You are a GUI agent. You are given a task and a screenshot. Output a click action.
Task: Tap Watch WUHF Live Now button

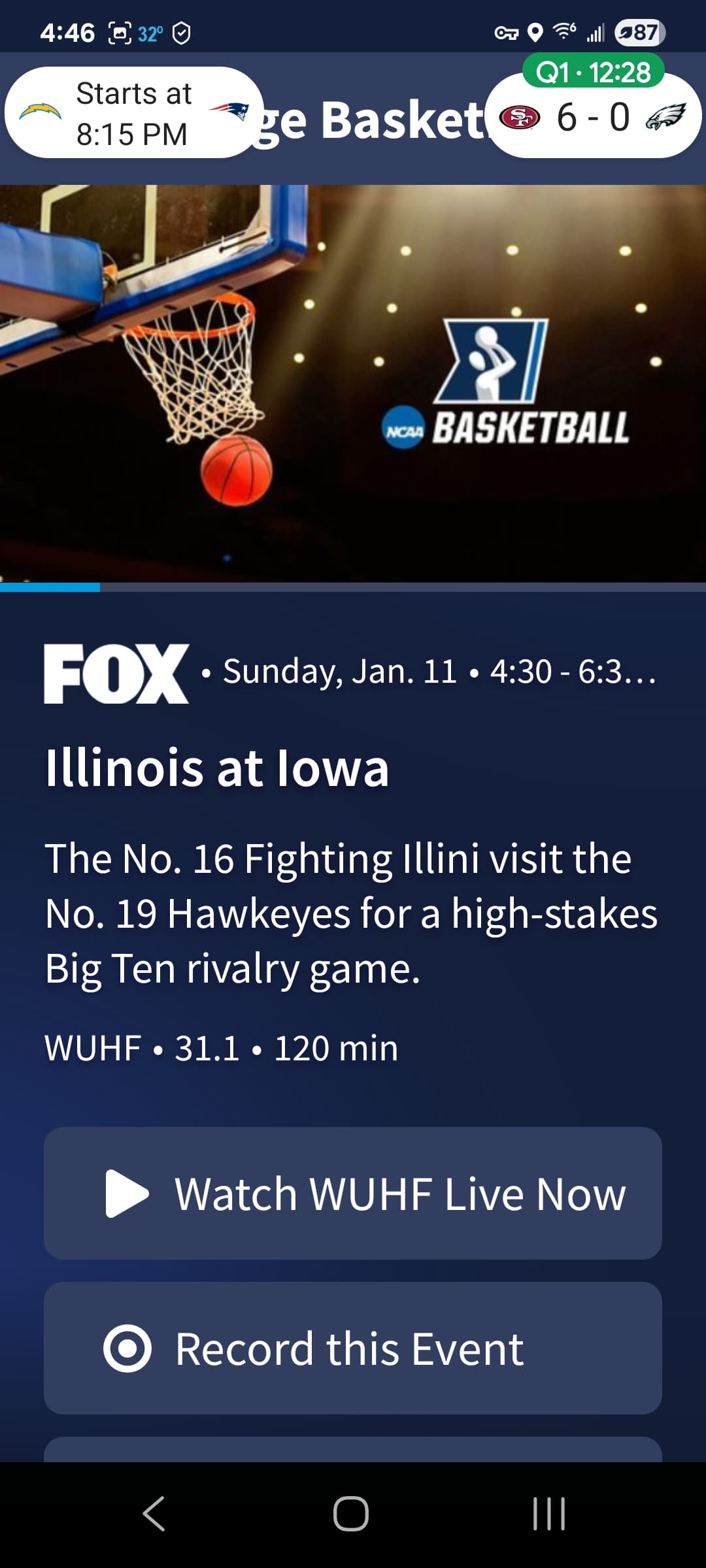click(x=353, y=1193)
